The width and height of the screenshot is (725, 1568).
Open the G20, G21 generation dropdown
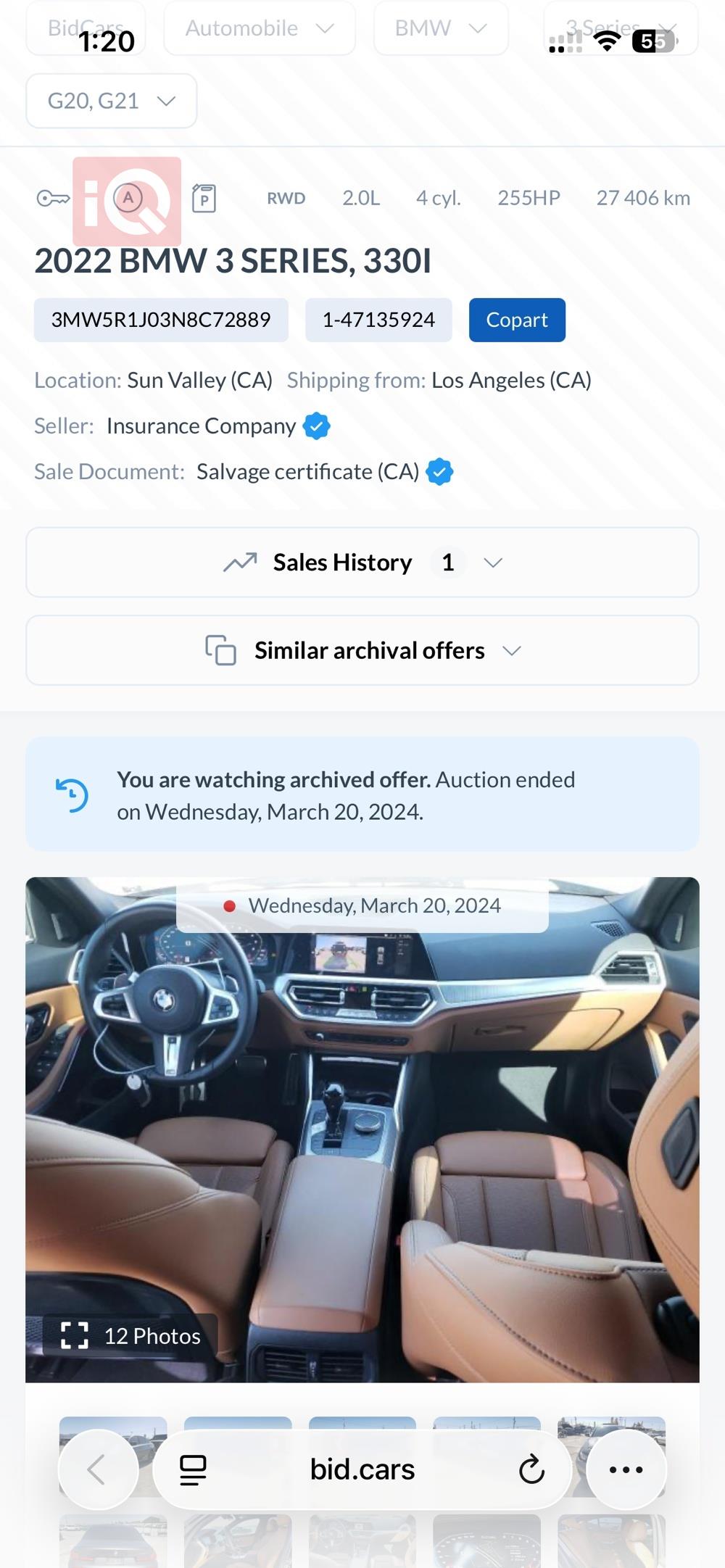[111, 101]
